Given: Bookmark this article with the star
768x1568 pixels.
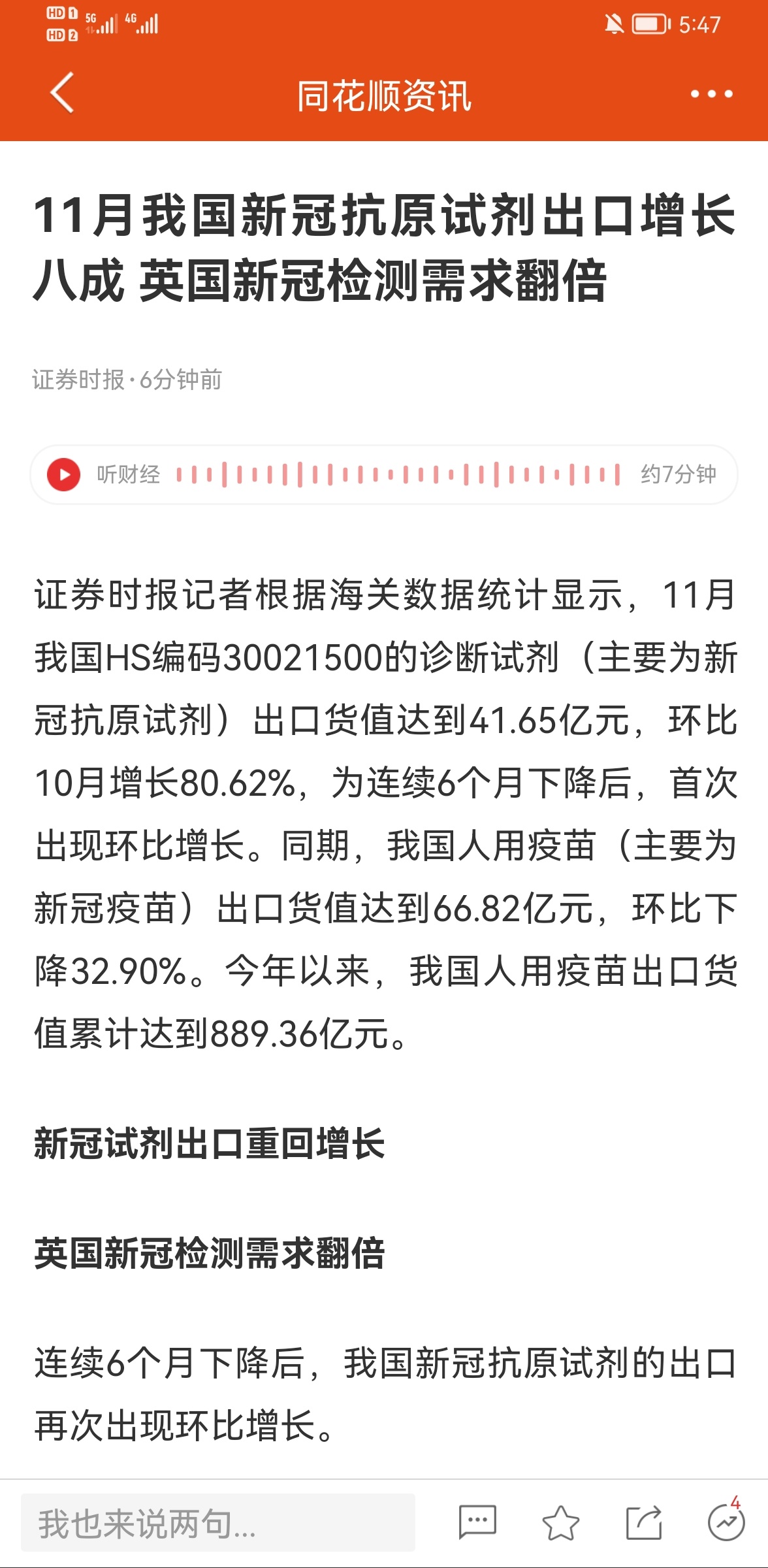Looking at the screenshot, I should point(561,1522).
